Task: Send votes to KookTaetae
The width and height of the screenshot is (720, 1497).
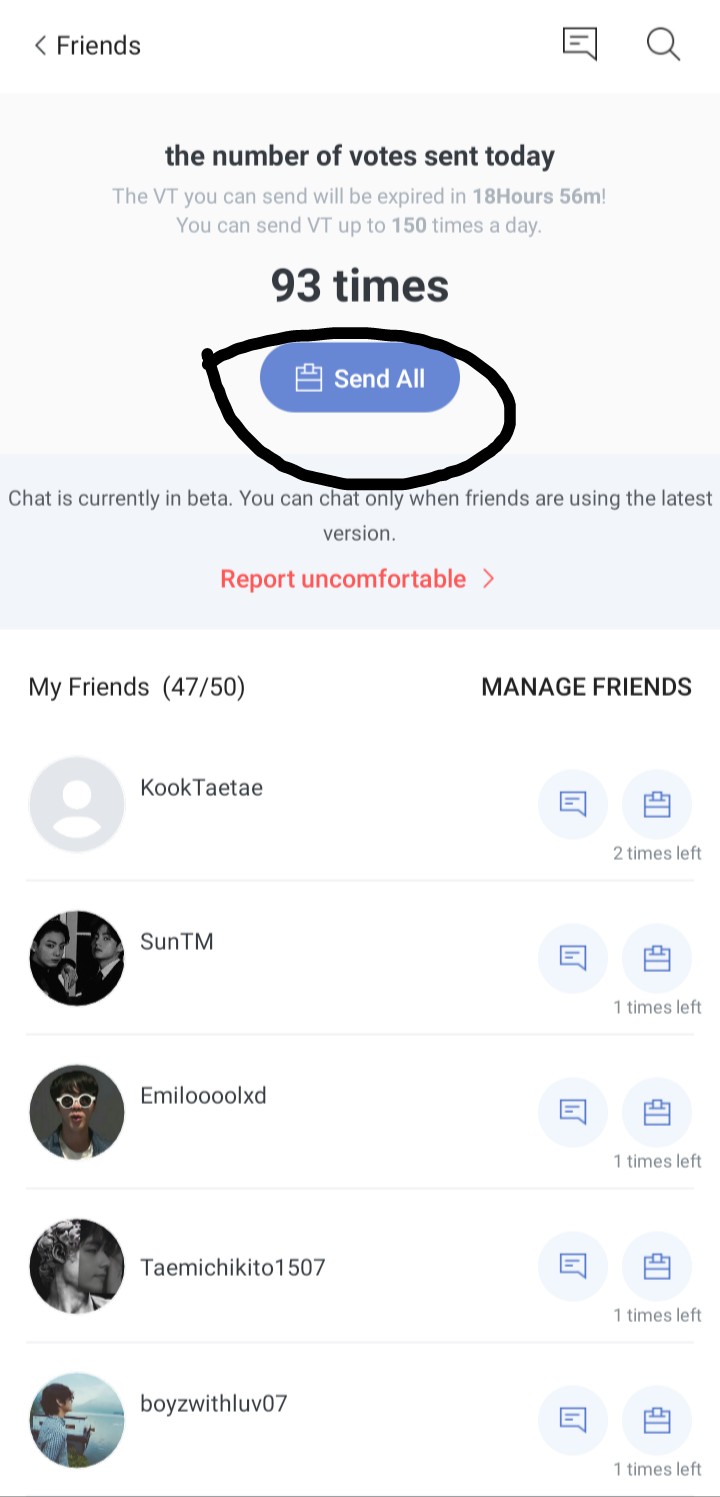Action: coord(656,804)
